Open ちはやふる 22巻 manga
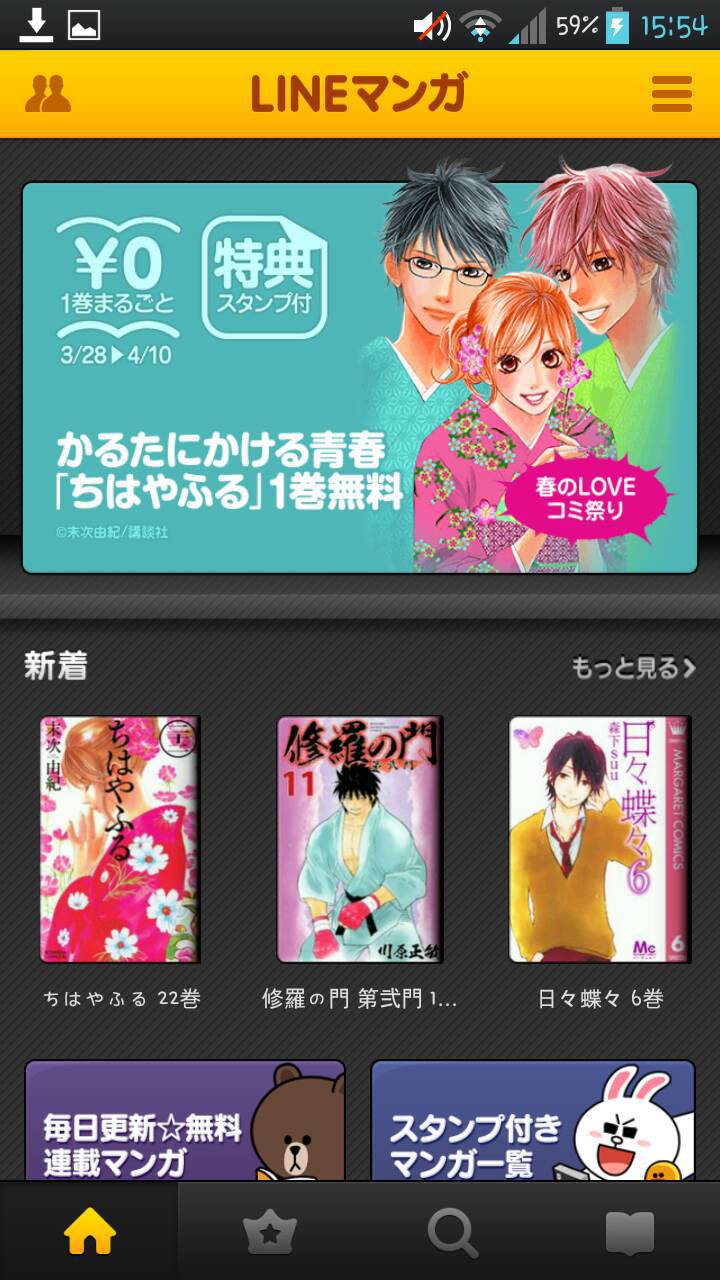Screen dimensions: 720x1280 click(120, 838)
